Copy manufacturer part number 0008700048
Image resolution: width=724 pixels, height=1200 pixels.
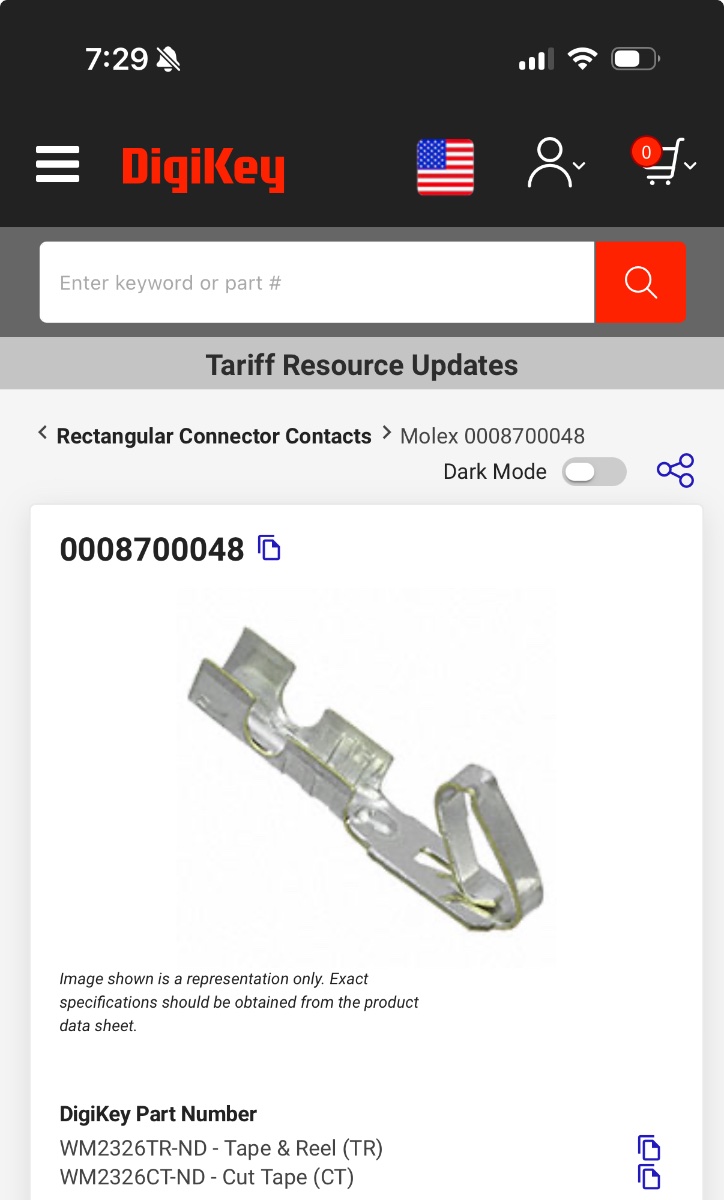tap(269, 548)
